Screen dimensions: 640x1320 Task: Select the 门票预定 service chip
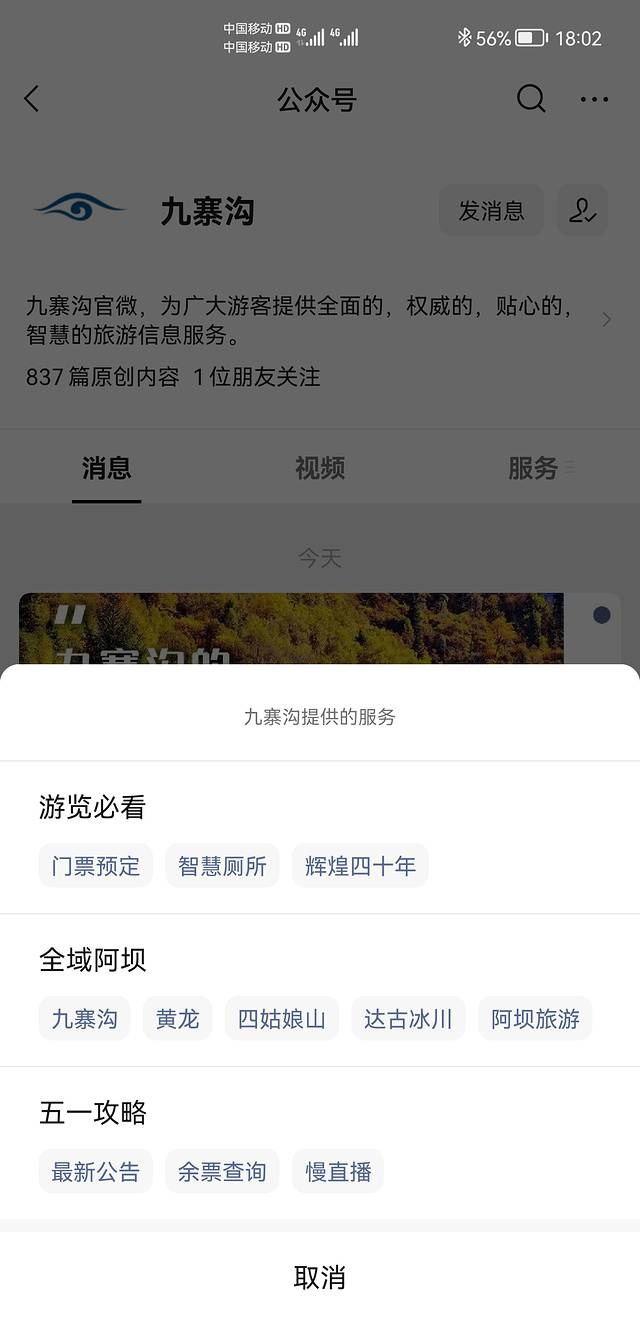[96, 865]
